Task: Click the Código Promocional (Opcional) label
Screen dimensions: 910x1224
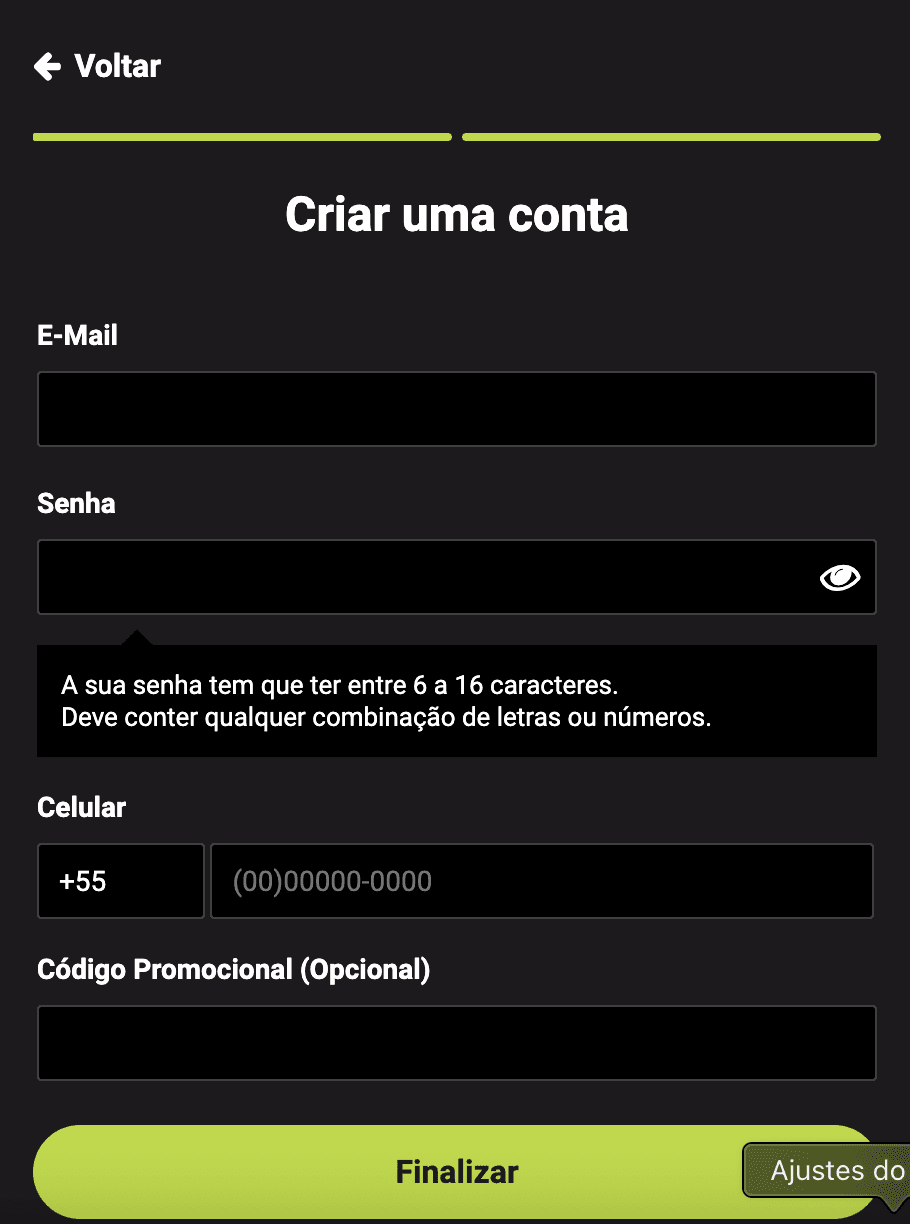Action: point(233,969)
